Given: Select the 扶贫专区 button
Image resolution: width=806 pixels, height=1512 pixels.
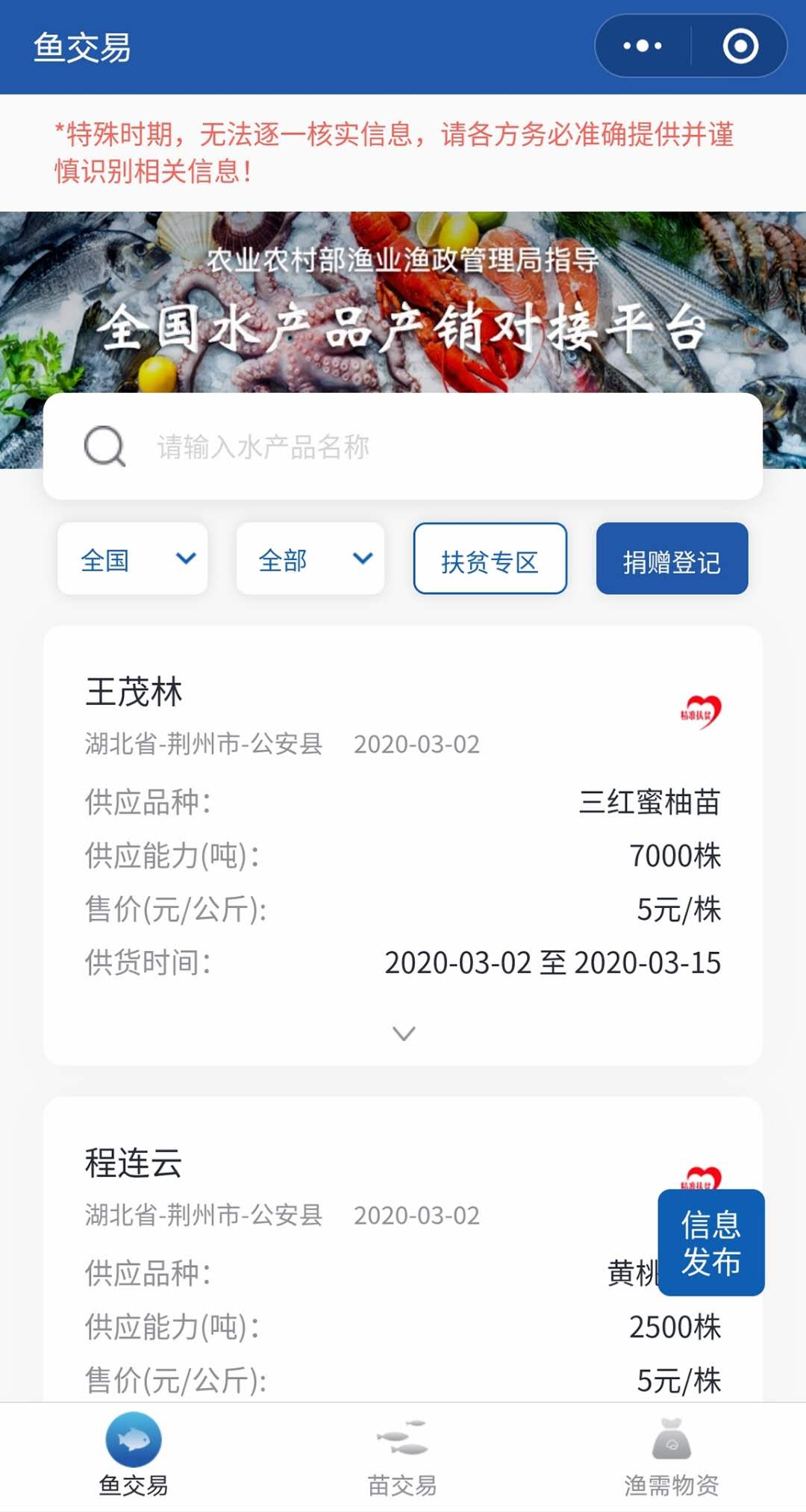Looking at the screenshot, I should (490, 559).
